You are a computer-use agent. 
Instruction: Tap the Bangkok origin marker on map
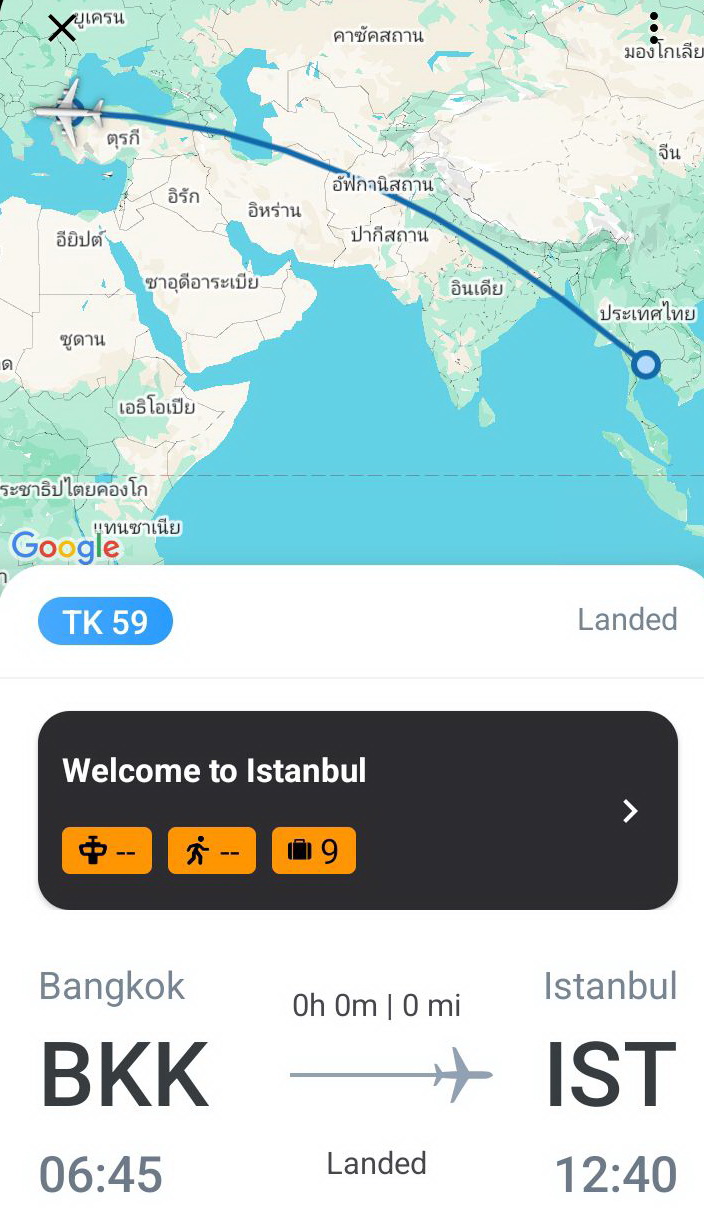(x=646, y=365)
